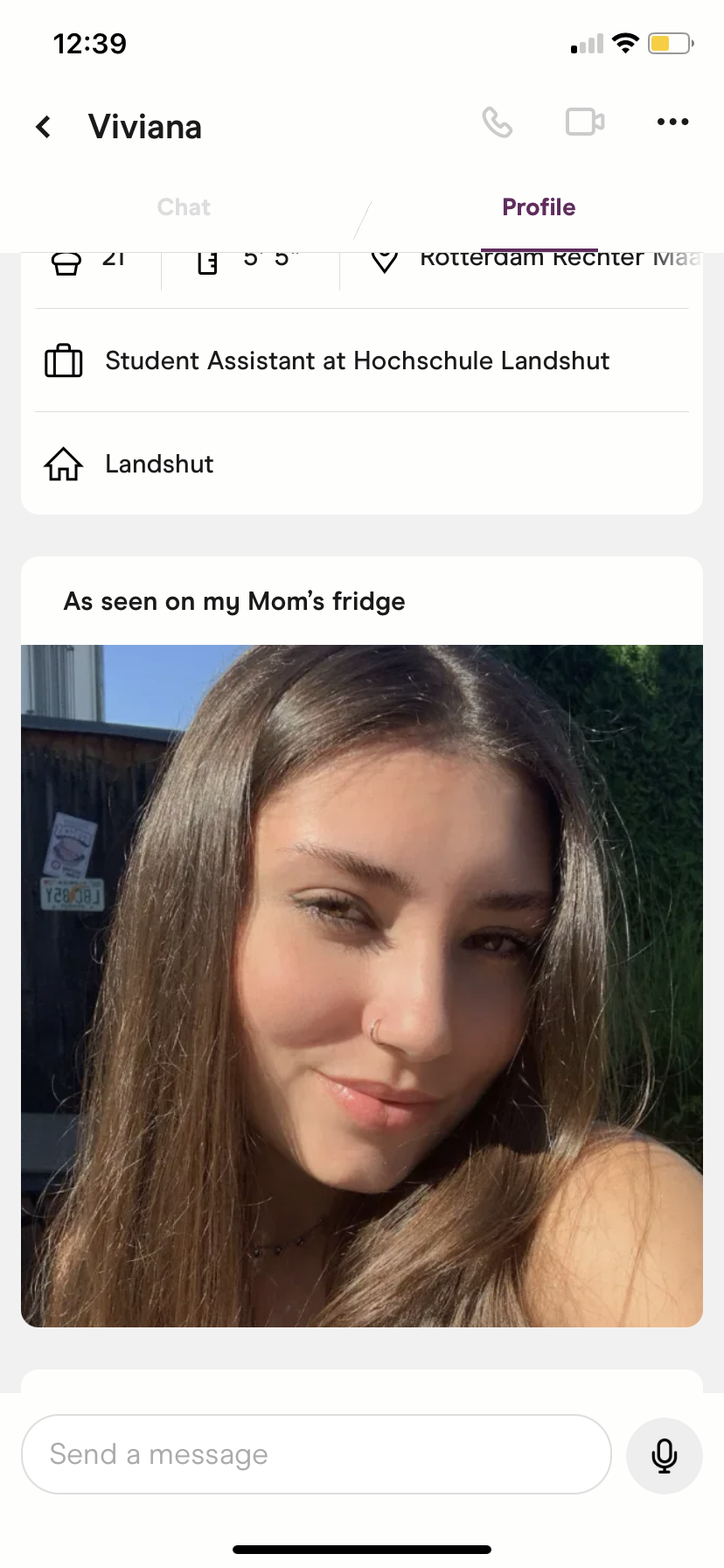Start a video call with Viviana
This screenshot has height=1568, width=724.
[x=585, y=122]
